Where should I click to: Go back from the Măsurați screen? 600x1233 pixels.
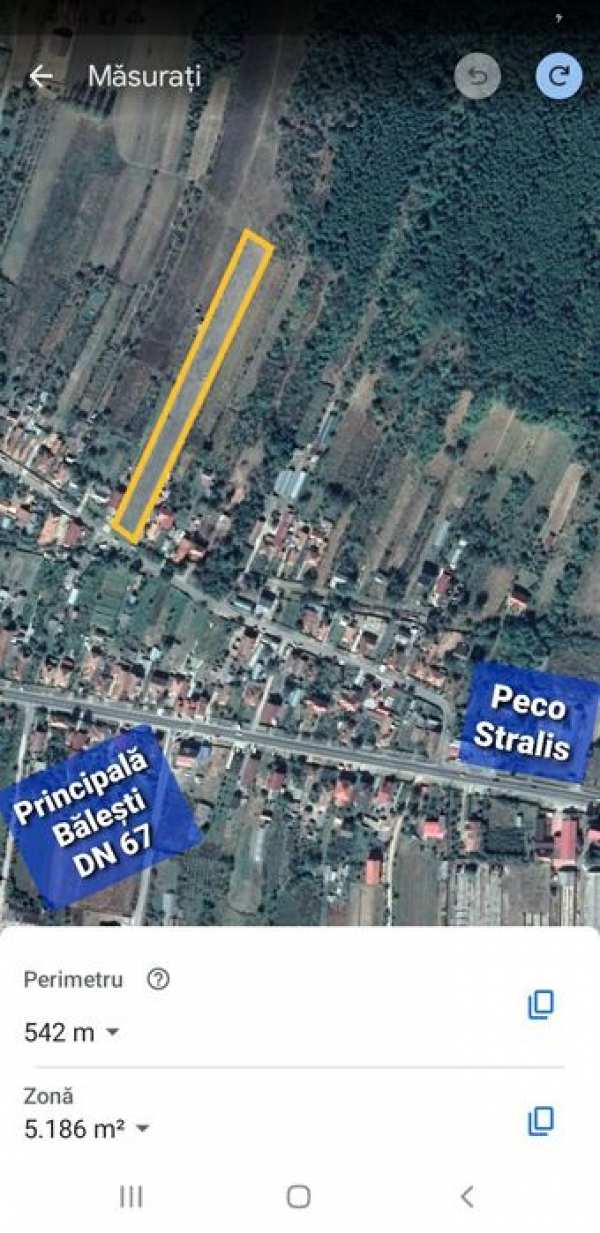click(x=40, y=77)
